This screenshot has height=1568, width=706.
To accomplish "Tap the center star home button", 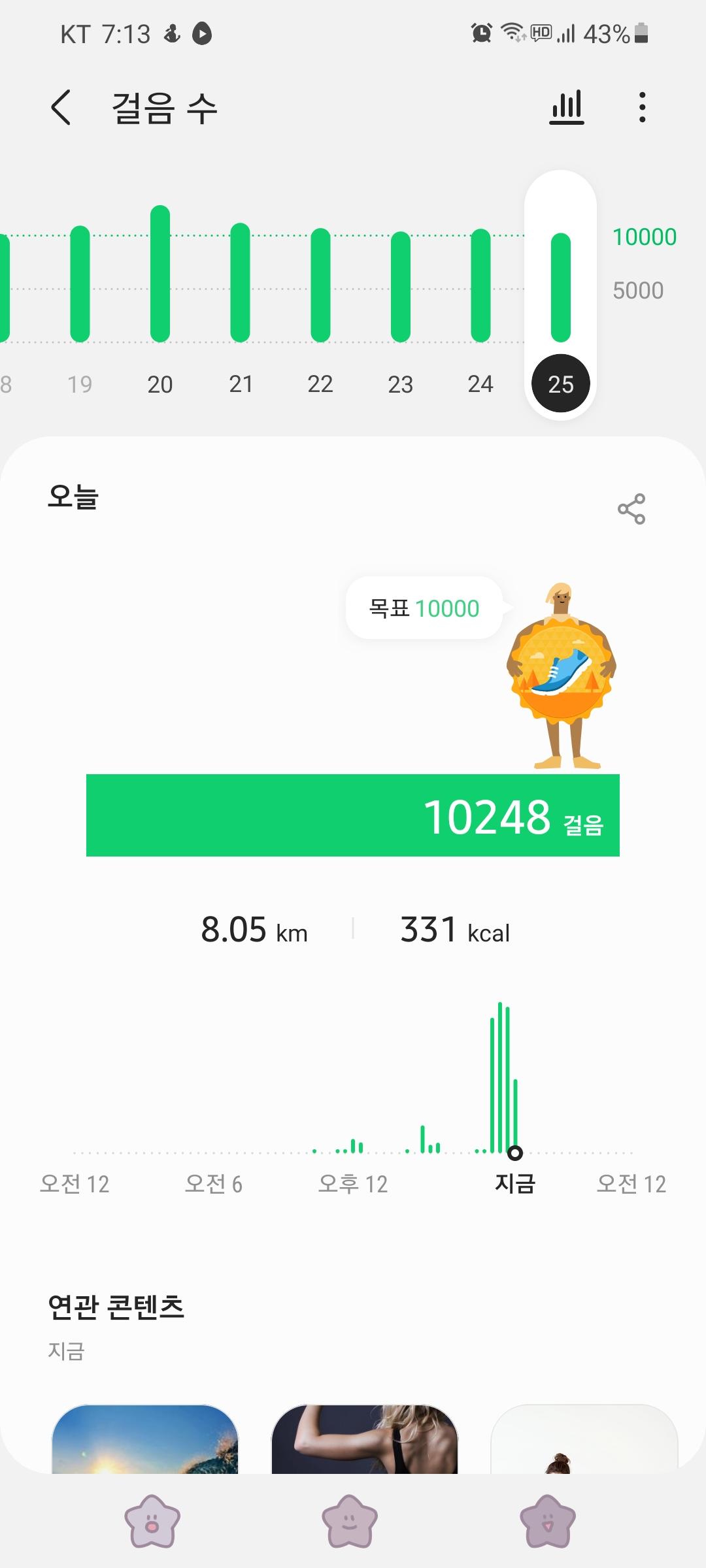I will click(x=350, y=1520).
